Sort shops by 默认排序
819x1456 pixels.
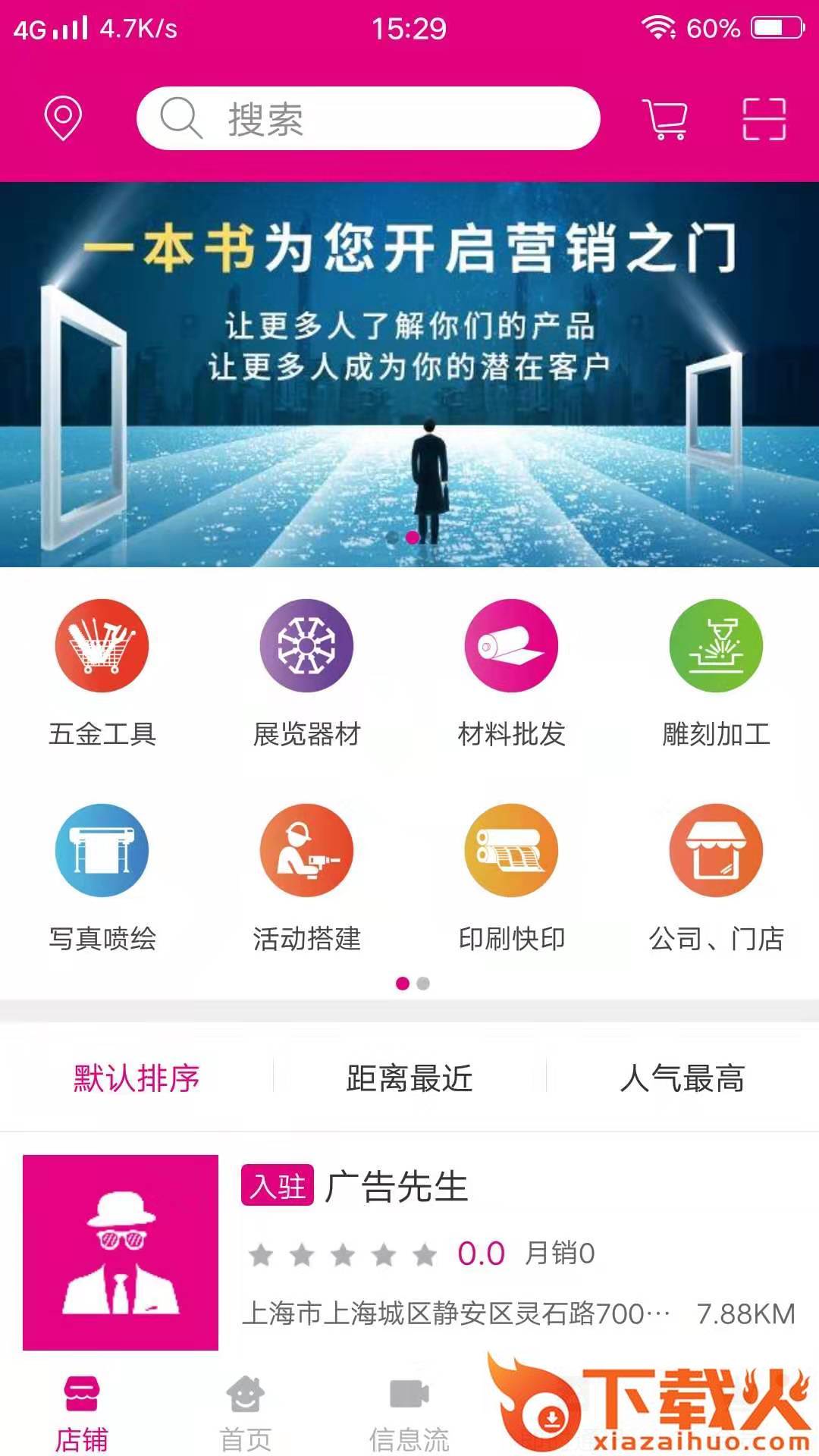tap(136, 1078)
